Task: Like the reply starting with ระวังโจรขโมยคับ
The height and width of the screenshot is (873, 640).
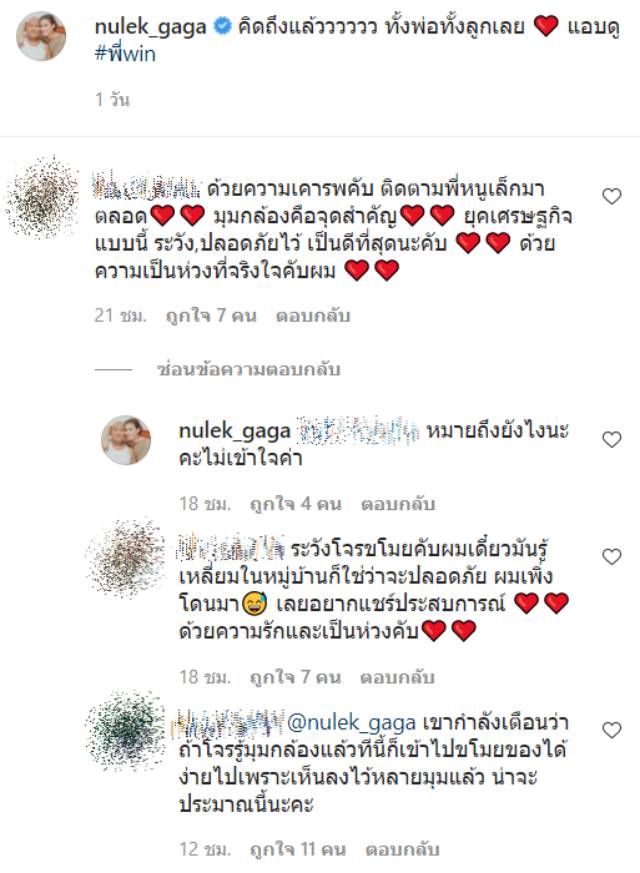Action: [x=611, y=556]
